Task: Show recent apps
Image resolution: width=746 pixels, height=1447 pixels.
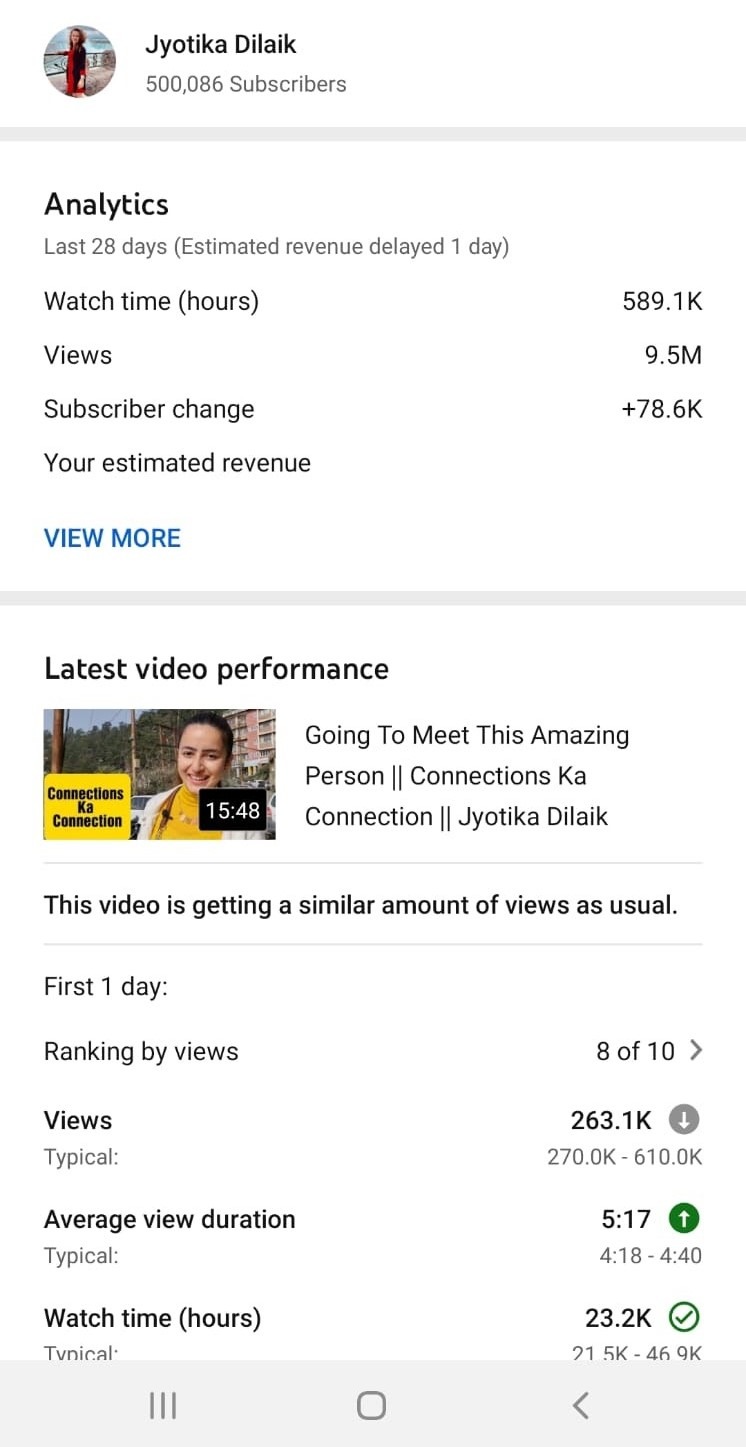Action: click(163, 1405)
